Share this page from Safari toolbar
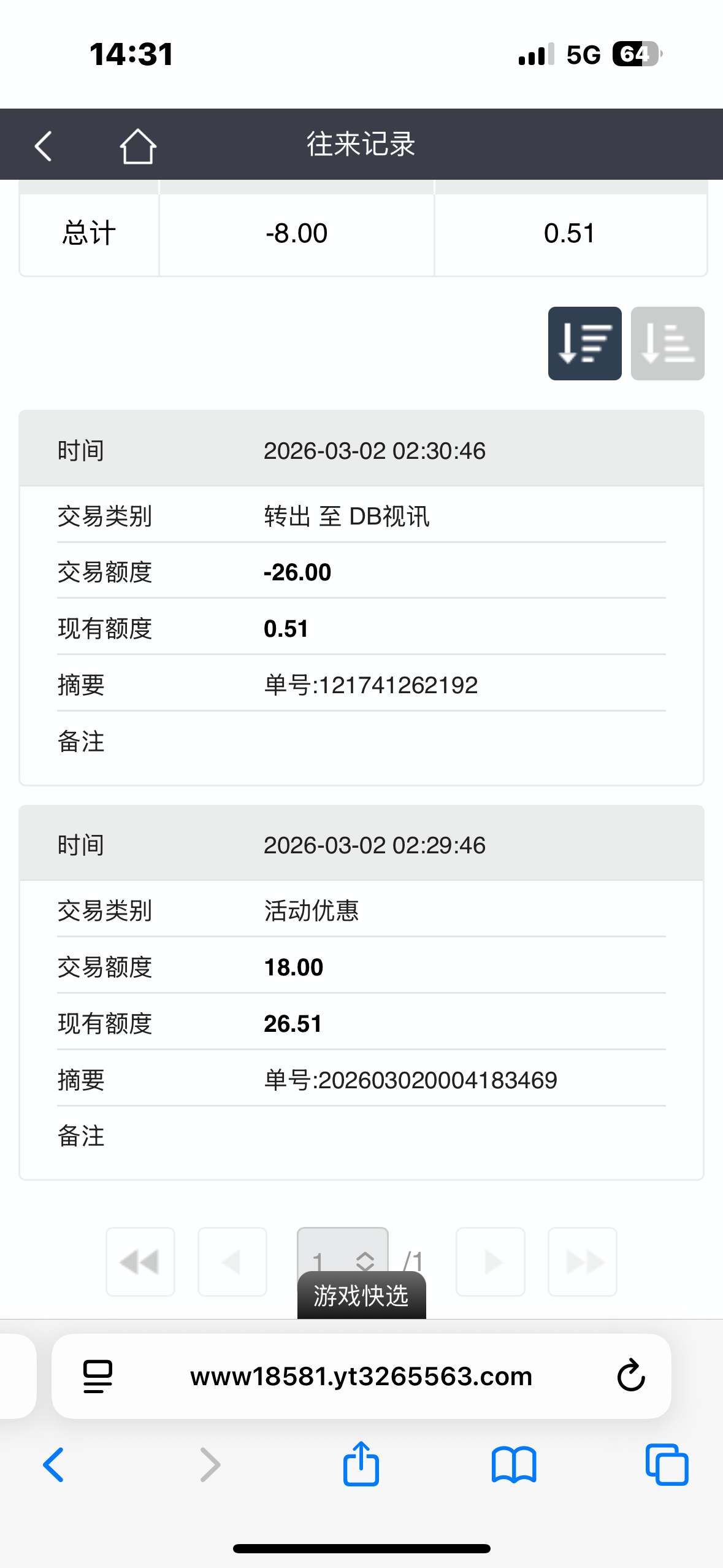This screenshot has height=1568, width=723. pyautogui.click(x=361, y=1464)
